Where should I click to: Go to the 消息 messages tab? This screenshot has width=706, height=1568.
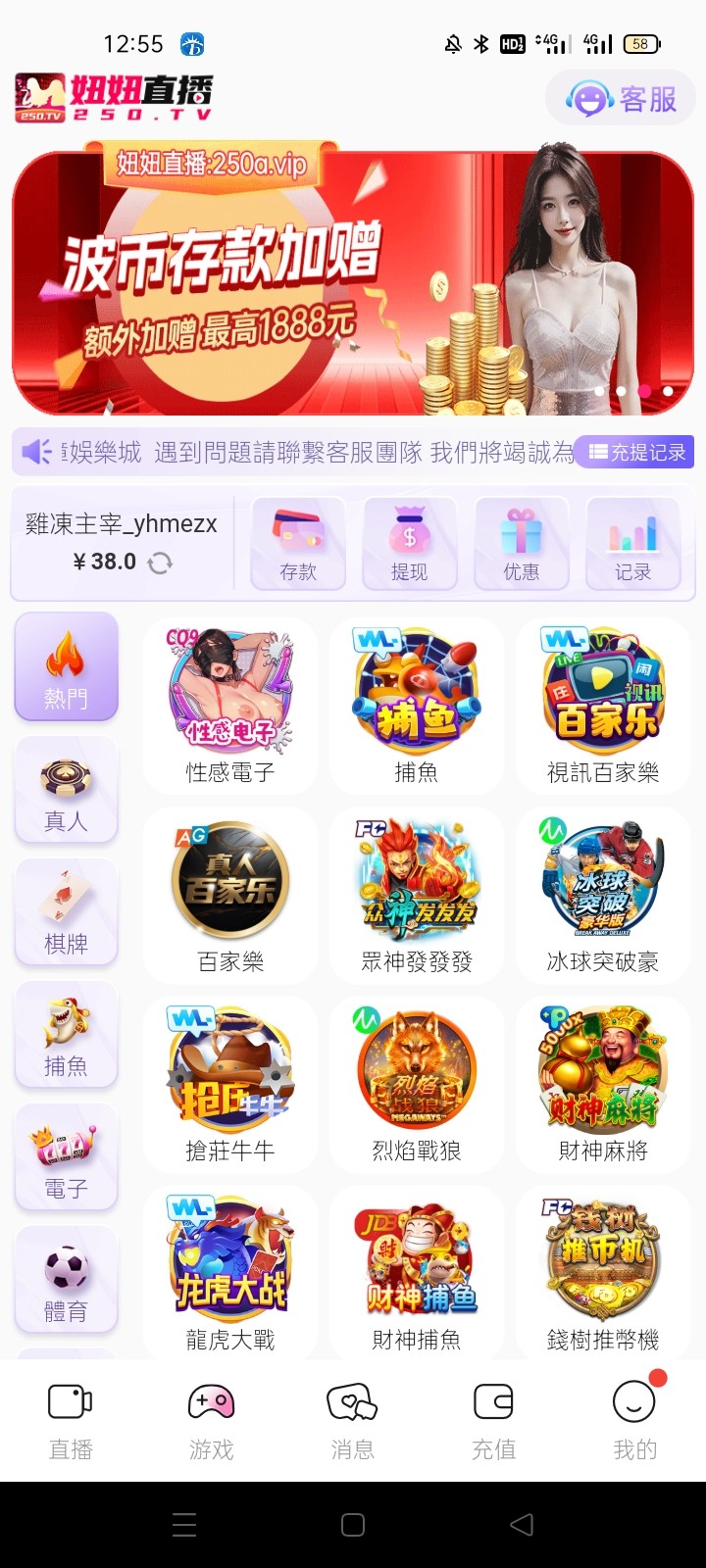(x=353, y=1421)
